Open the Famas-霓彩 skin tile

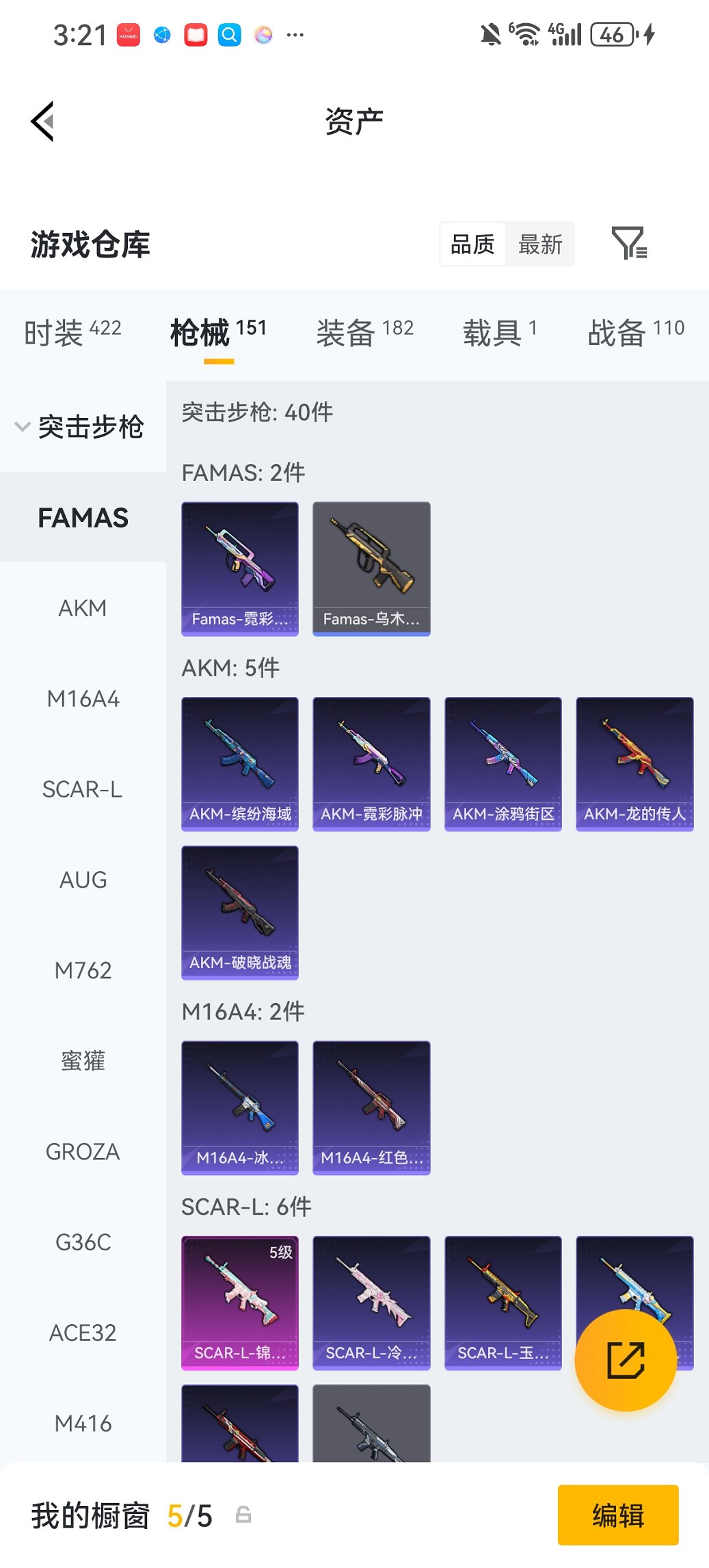tap(240, 568)
